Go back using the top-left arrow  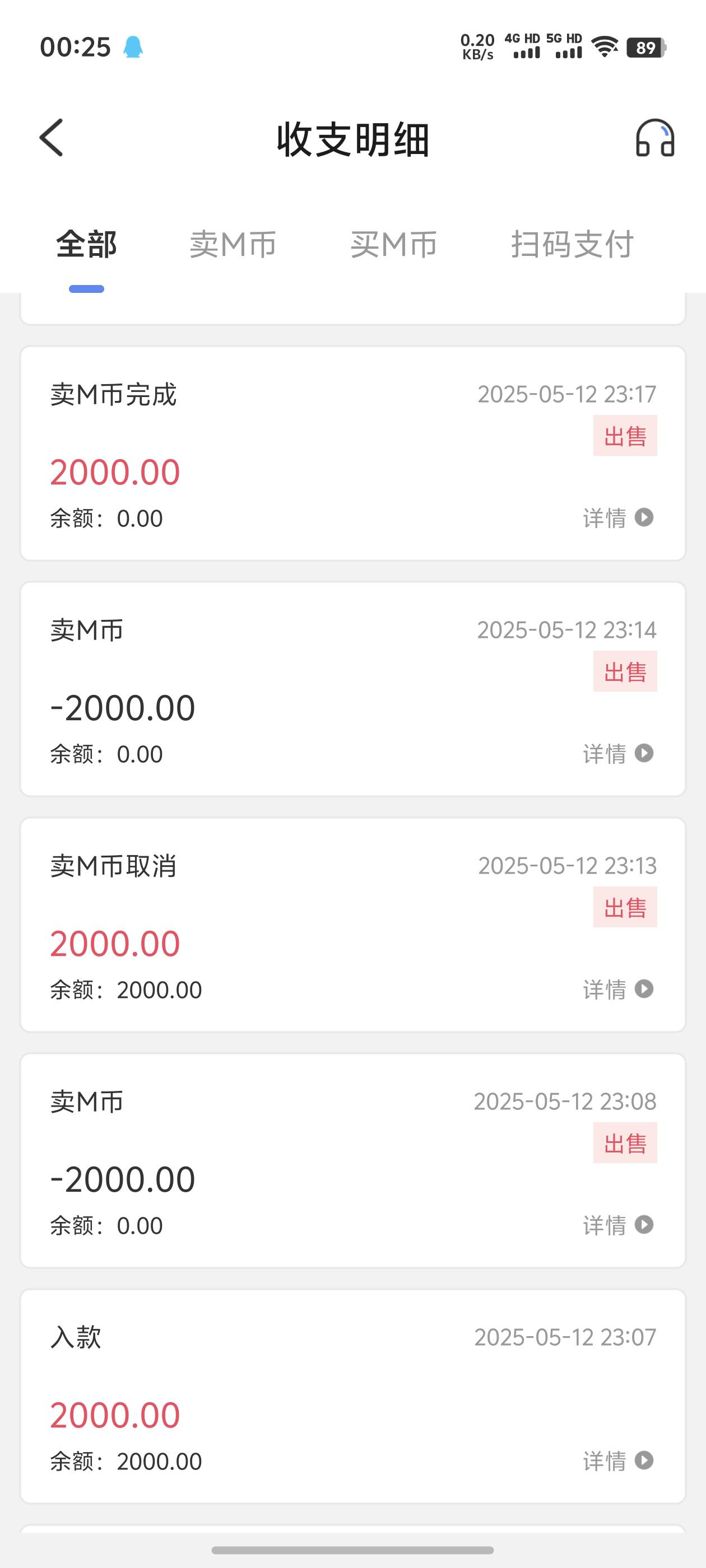pyautogui.click(x=51, y=138)
